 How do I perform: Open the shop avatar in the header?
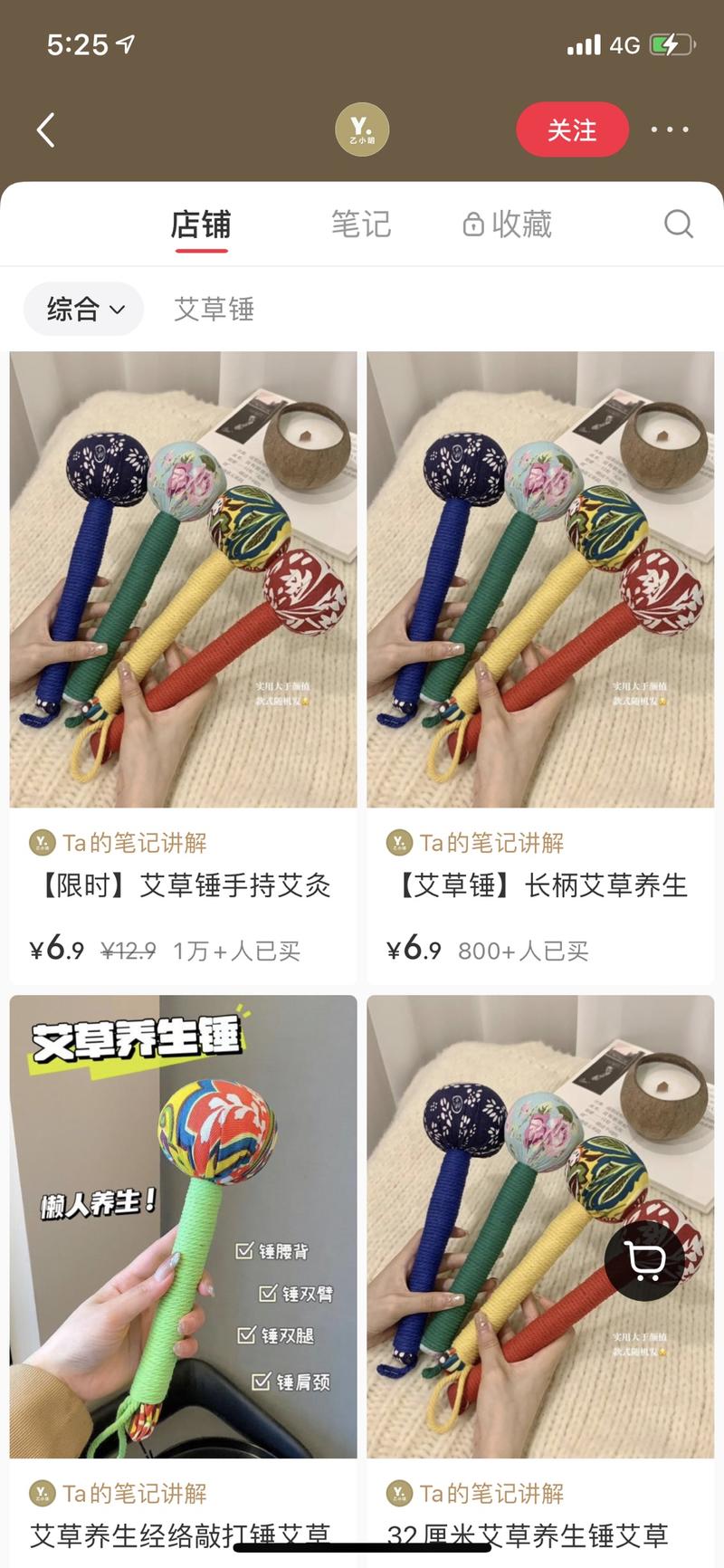click(362, 129)
